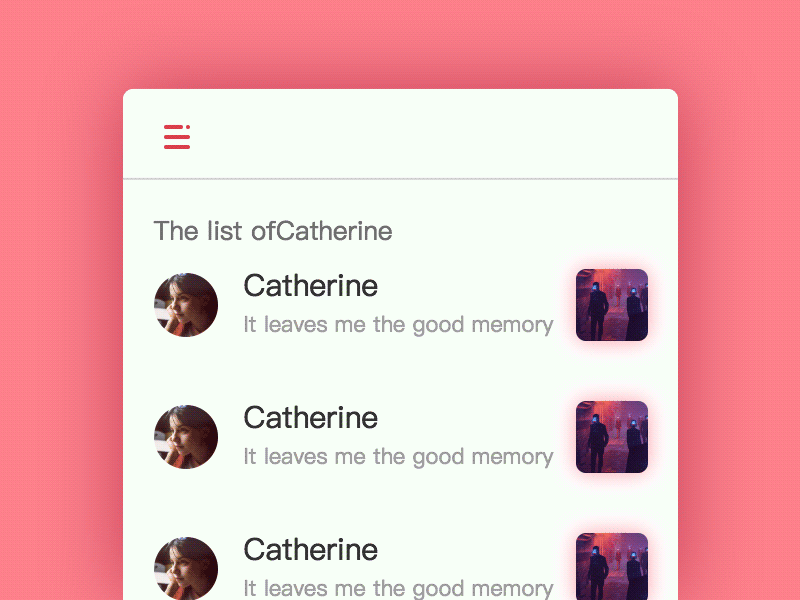Open the red hamburger menu icon
This screenshot has width=800, height=600.
coord(177,137)
